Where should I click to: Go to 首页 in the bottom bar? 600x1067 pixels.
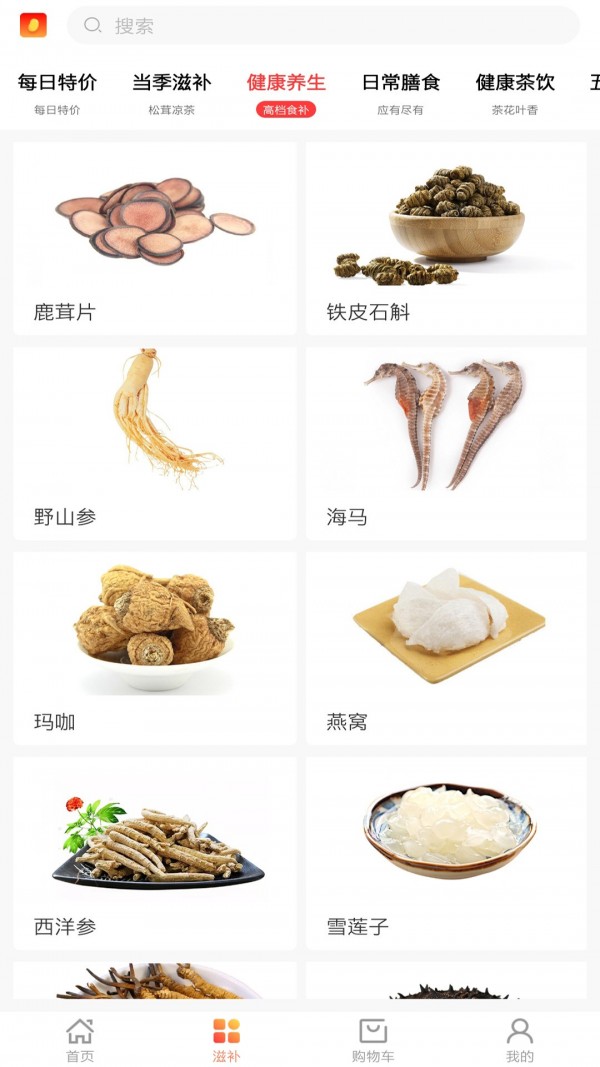click(80, 1040)
